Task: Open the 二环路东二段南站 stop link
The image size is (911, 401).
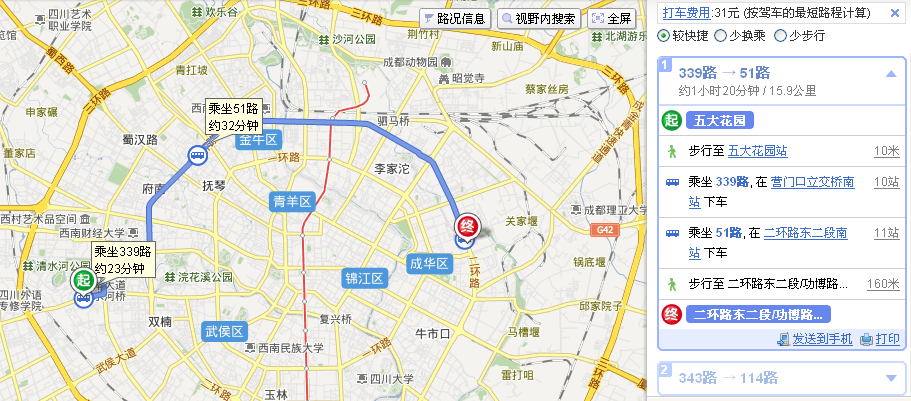Action: click(805, 232)
